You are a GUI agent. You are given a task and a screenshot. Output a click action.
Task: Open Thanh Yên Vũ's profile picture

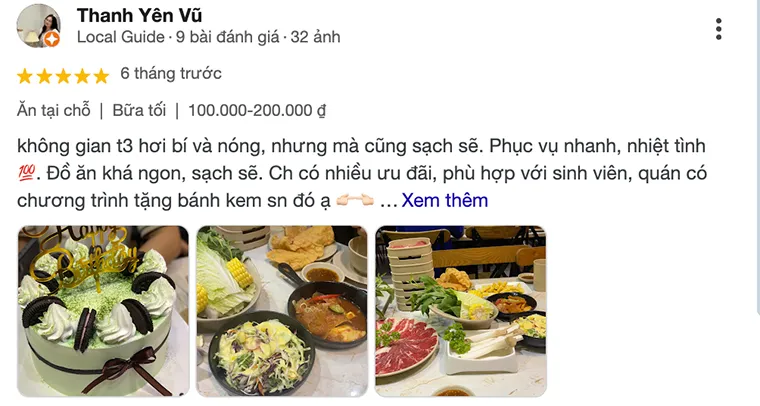pos(39,26)
